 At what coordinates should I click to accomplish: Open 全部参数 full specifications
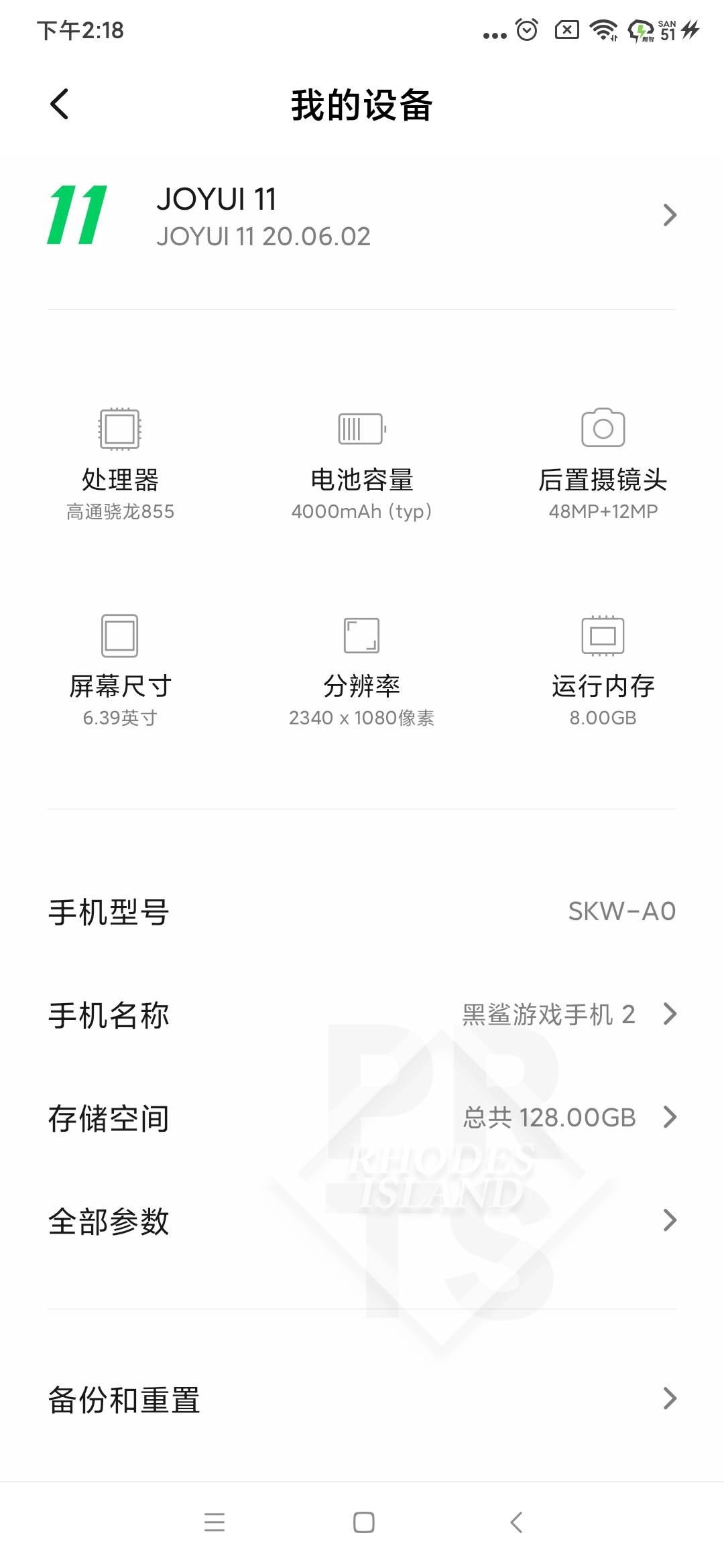tap(362, 1221)
